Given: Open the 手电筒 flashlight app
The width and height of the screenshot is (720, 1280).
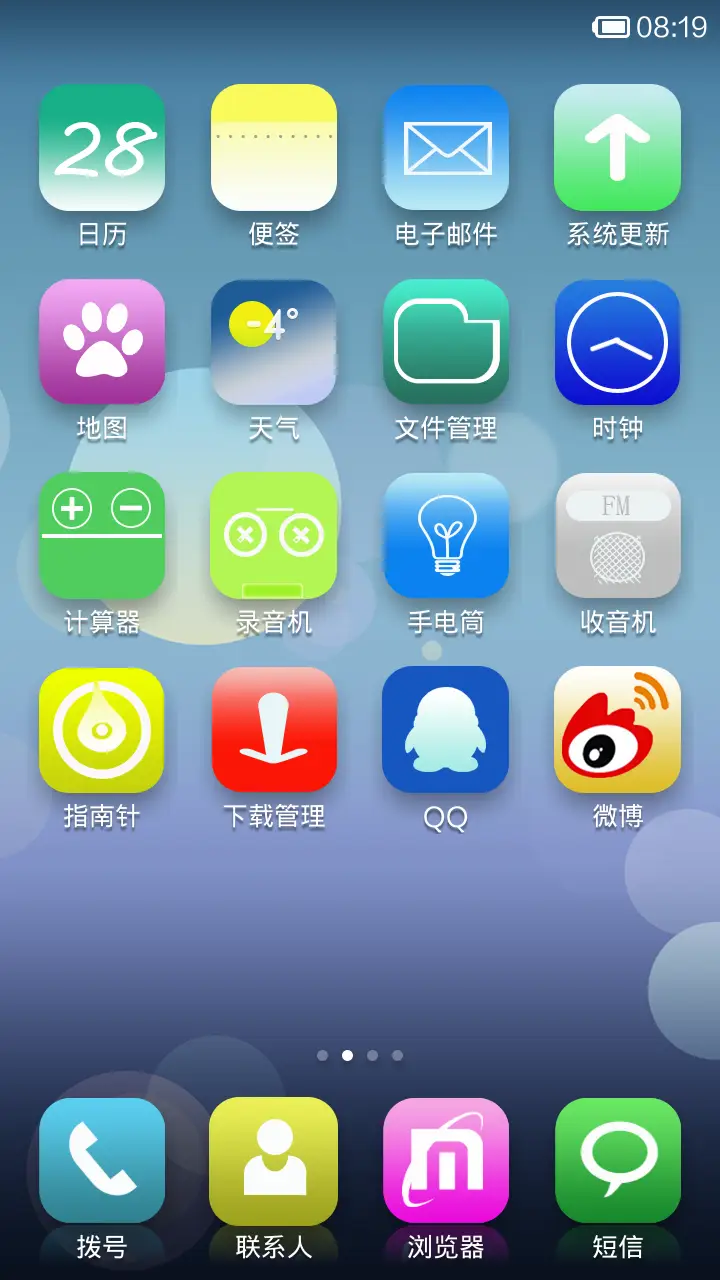Looking at the screenshot, I should click(x=446, y=536).
